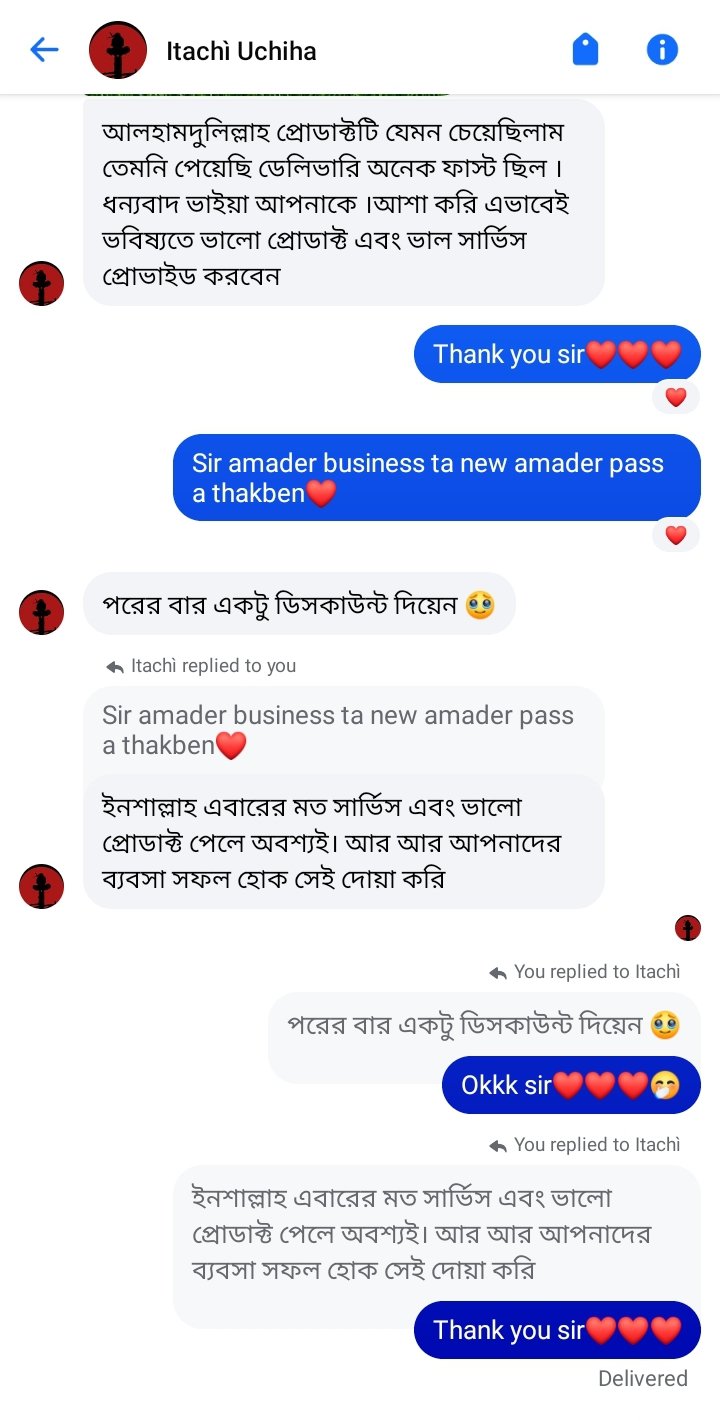The height and width of the screenshot is (1421, 720).
Task: Open conversation info icon
Action: 662,49
